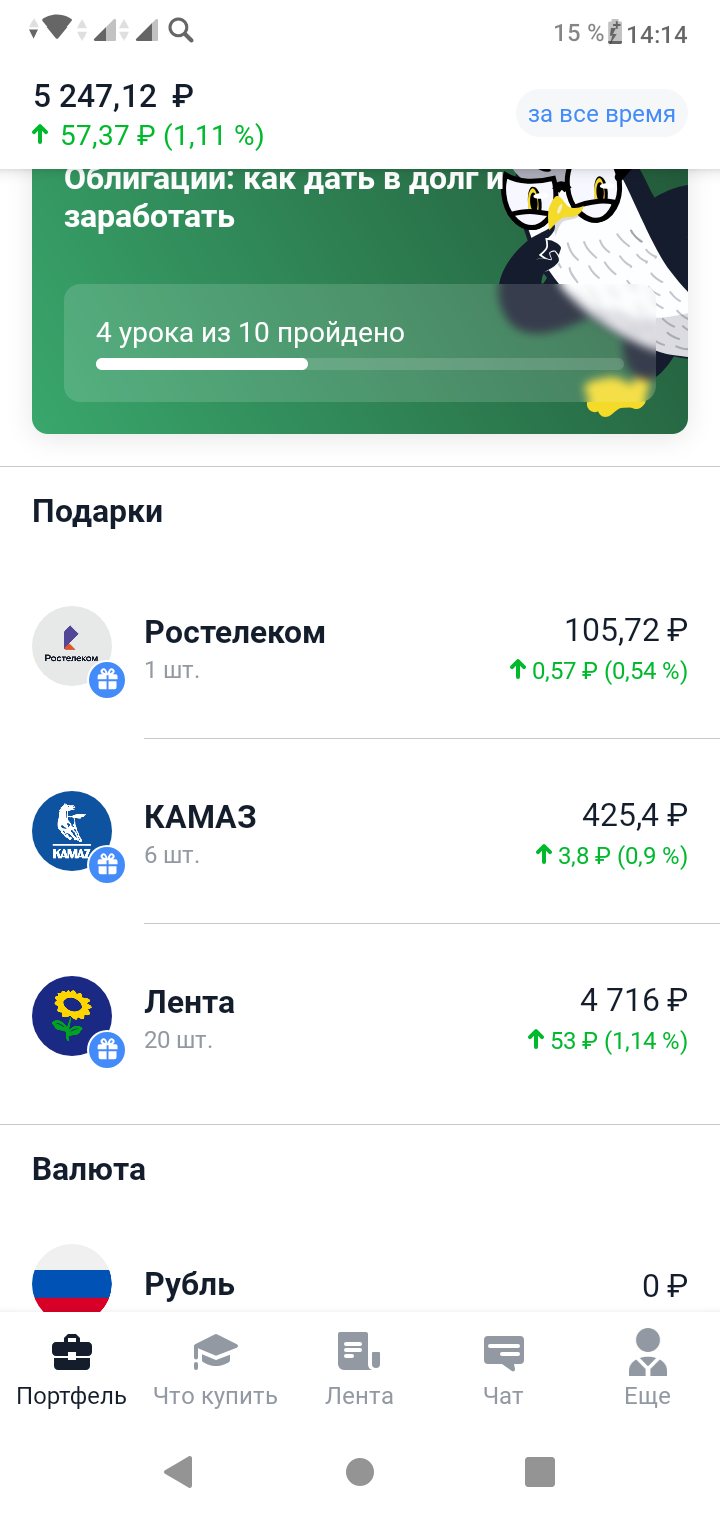
Task: Change the period chip 'за все время'
Action: click(602, 114)
